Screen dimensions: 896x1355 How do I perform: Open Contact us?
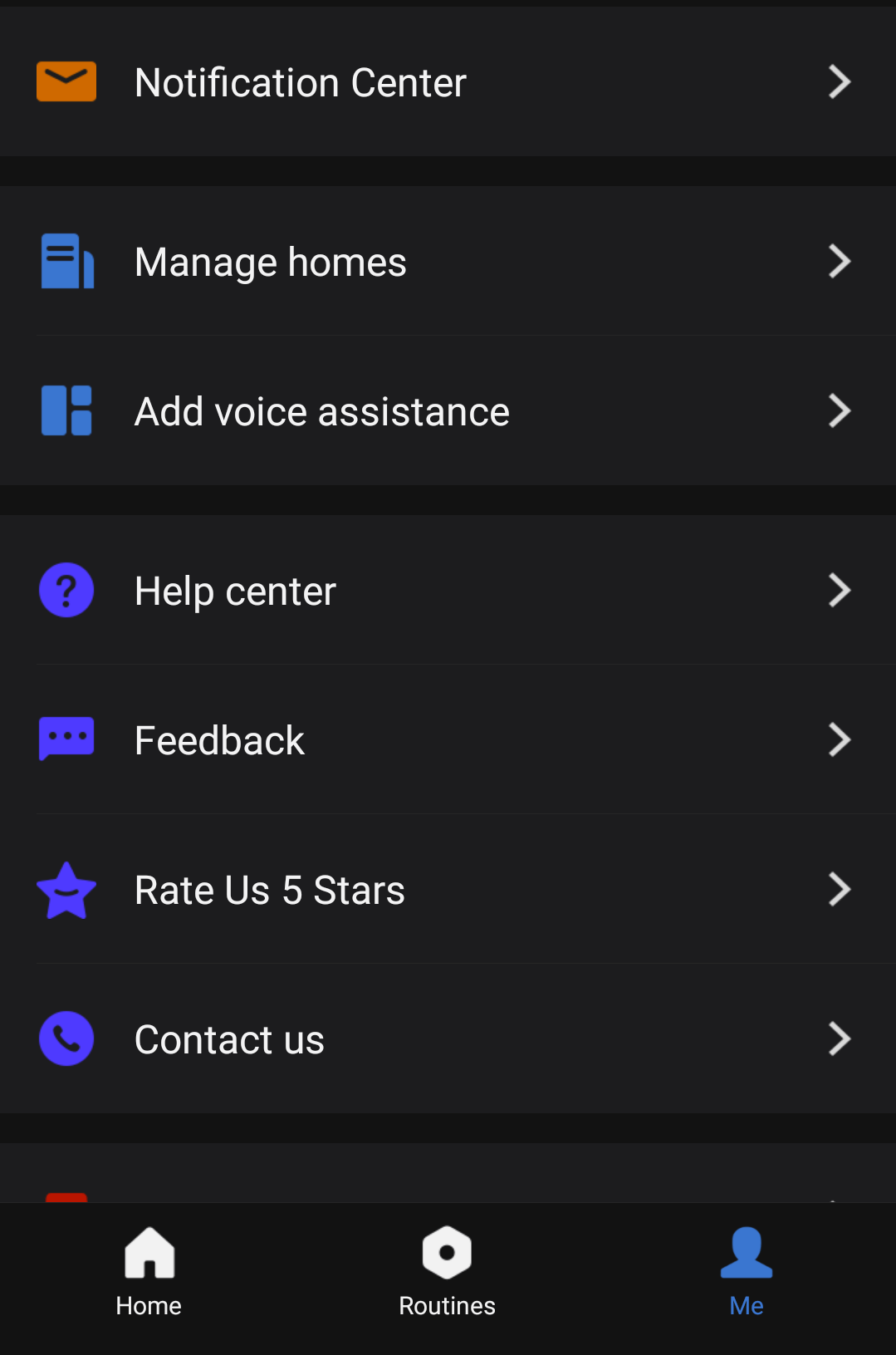click(x=447, y=1039)
